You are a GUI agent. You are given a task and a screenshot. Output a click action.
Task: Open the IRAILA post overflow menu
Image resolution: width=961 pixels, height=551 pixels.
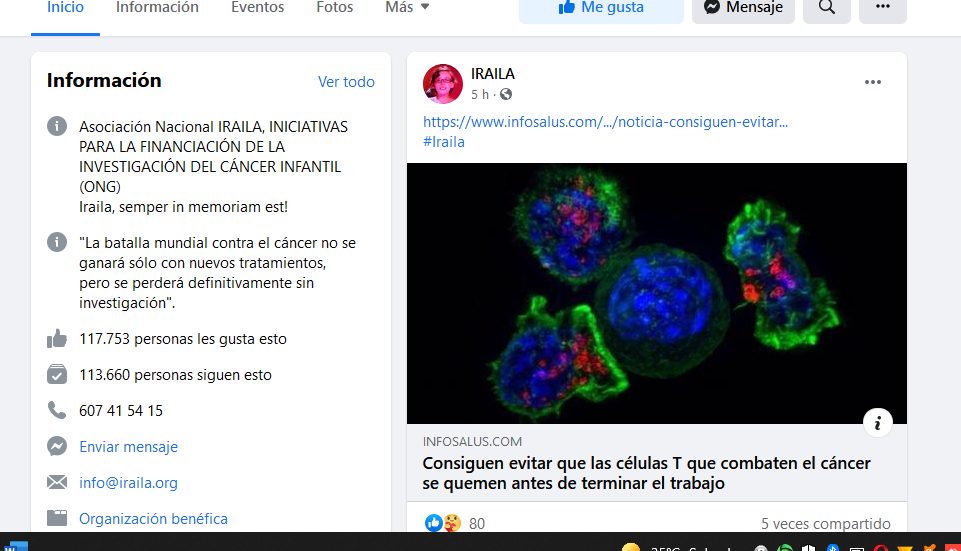pos(873,82)
